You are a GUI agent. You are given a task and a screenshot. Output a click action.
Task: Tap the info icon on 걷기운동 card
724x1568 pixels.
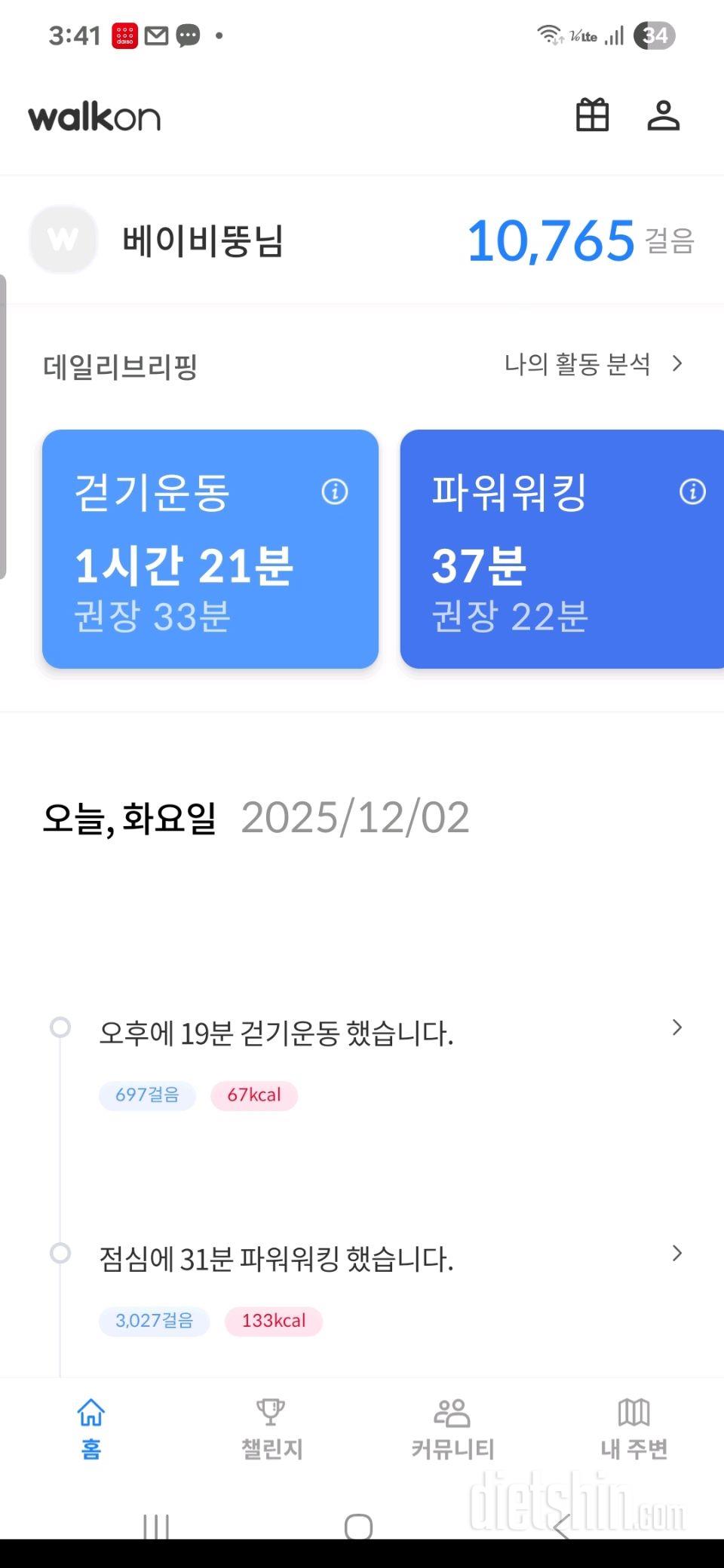point(335,492)
